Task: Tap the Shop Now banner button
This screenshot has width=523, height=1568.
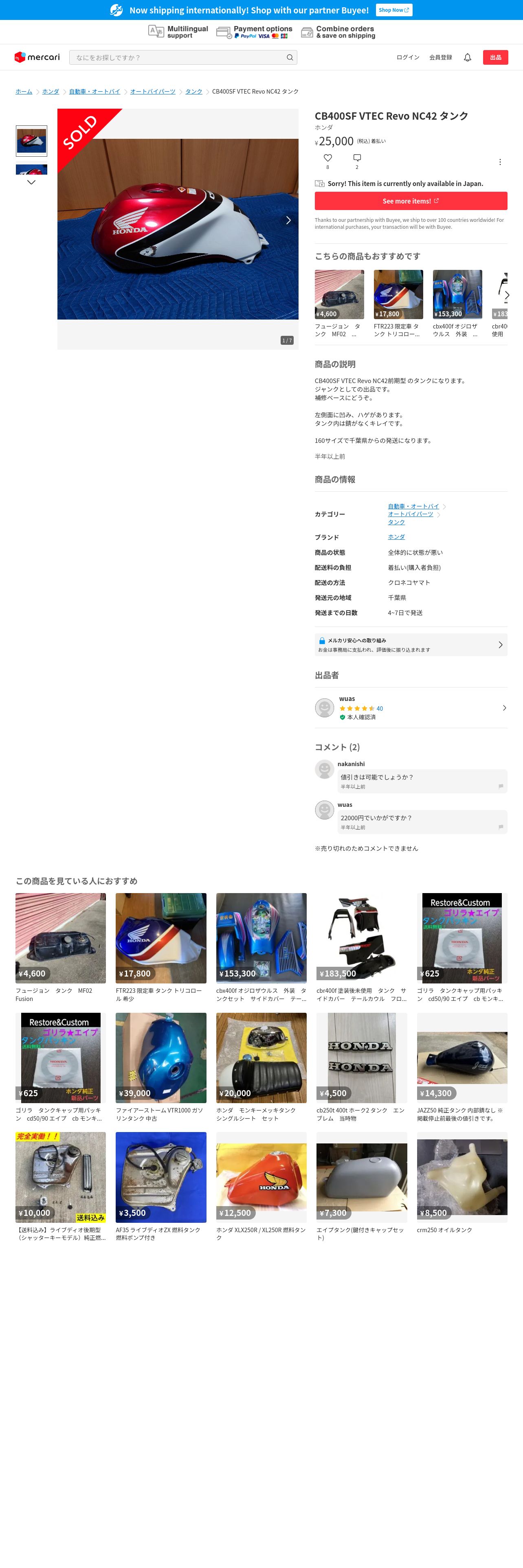Action: coord(394,10)
